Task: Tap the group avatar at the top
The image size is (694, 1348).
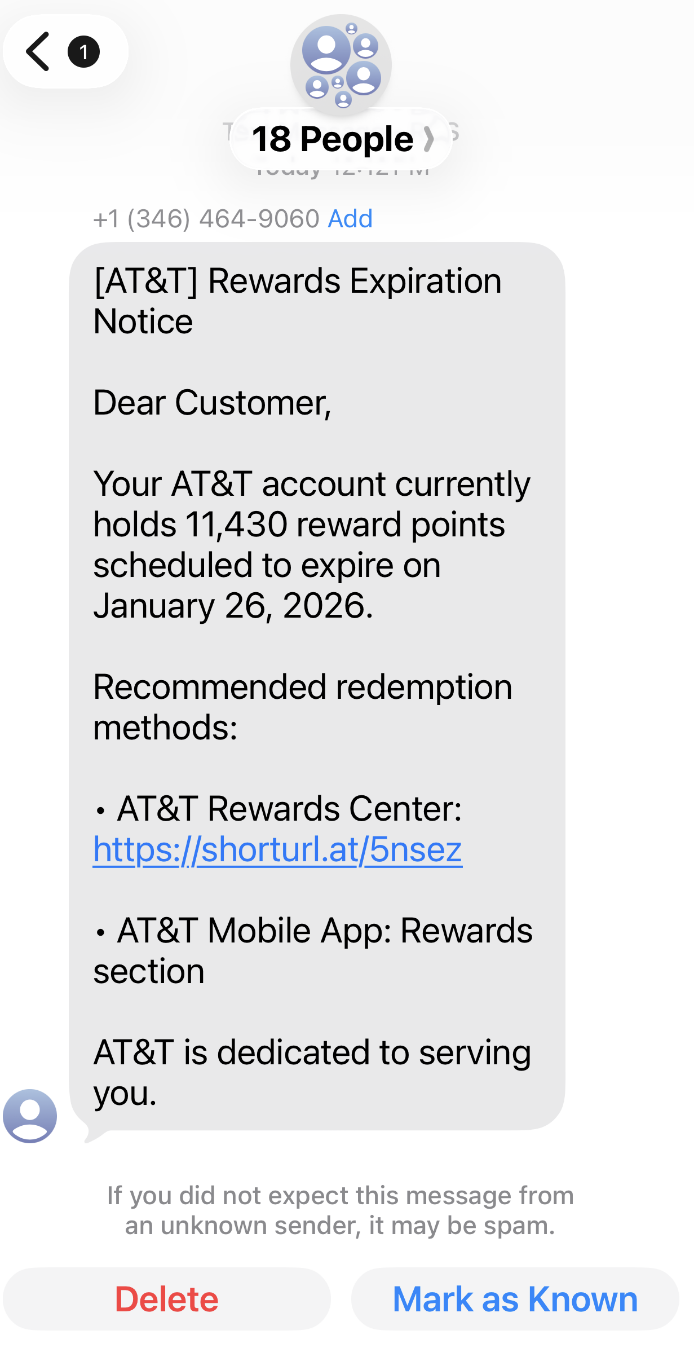Action: (x=341, y=64)
